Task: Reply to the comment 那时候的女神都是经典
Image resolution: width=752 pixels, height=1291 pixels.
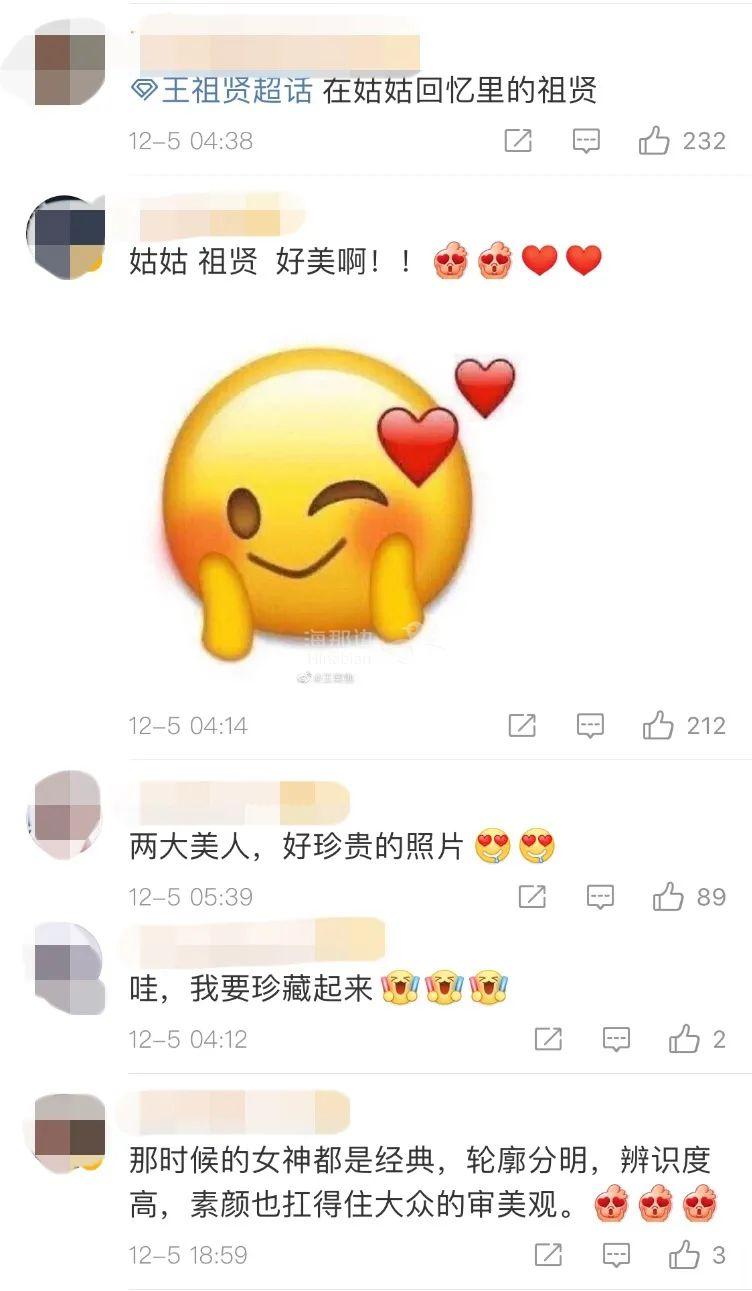Action: [616, 1254]
